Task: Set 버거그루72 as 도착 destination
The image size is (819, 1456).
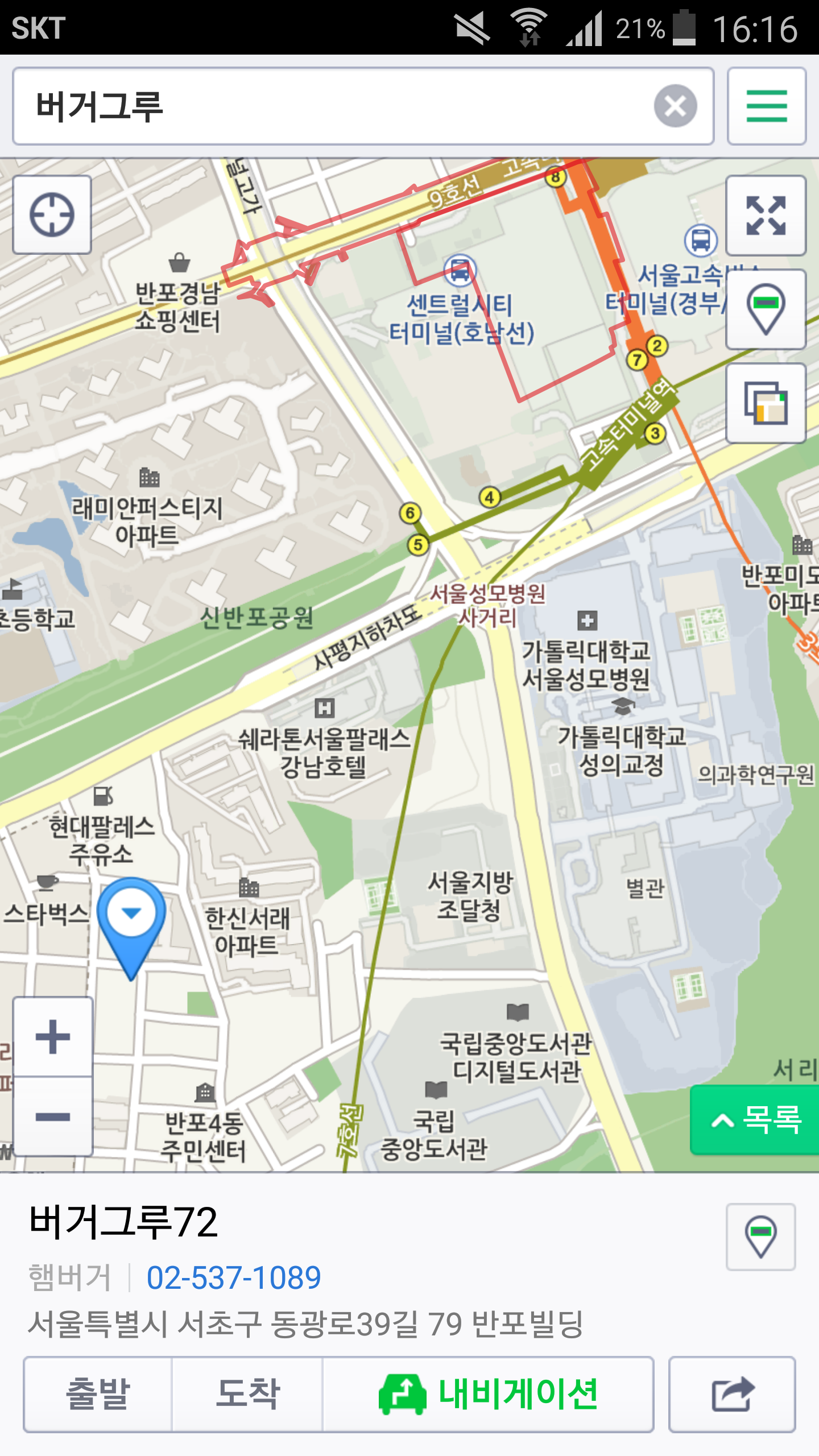Action: [247, 1394]
